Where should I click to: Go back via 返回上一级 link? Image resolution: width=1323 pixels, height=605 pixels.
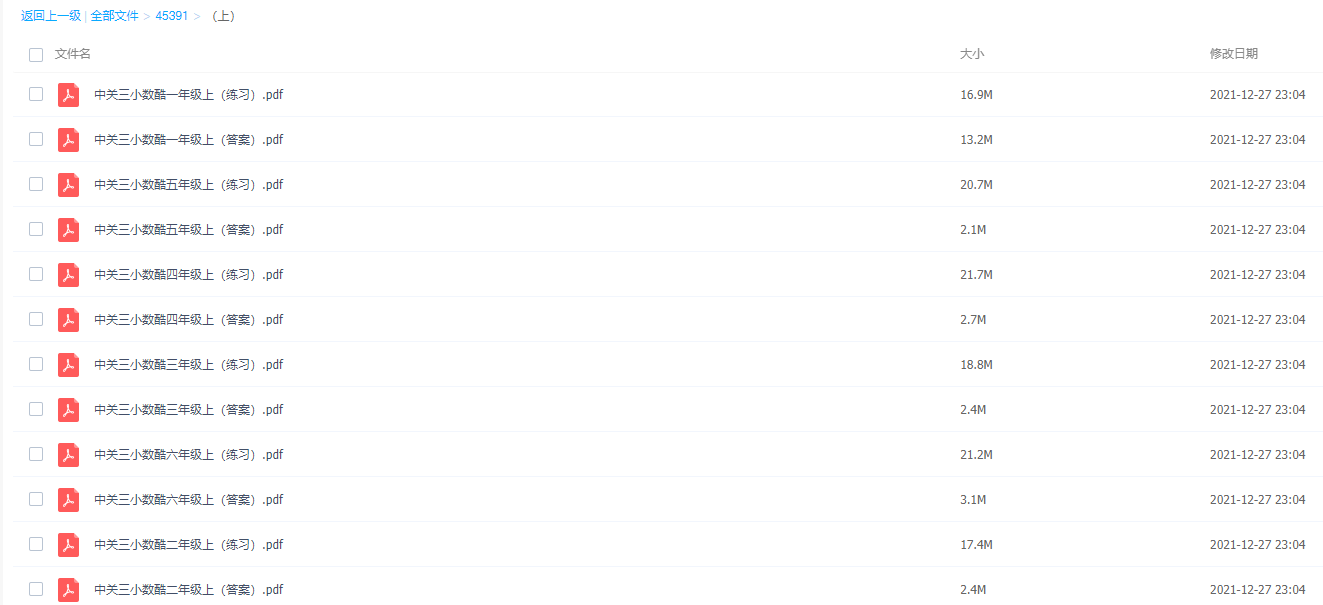pyautogui.click(x=51, y=16)
